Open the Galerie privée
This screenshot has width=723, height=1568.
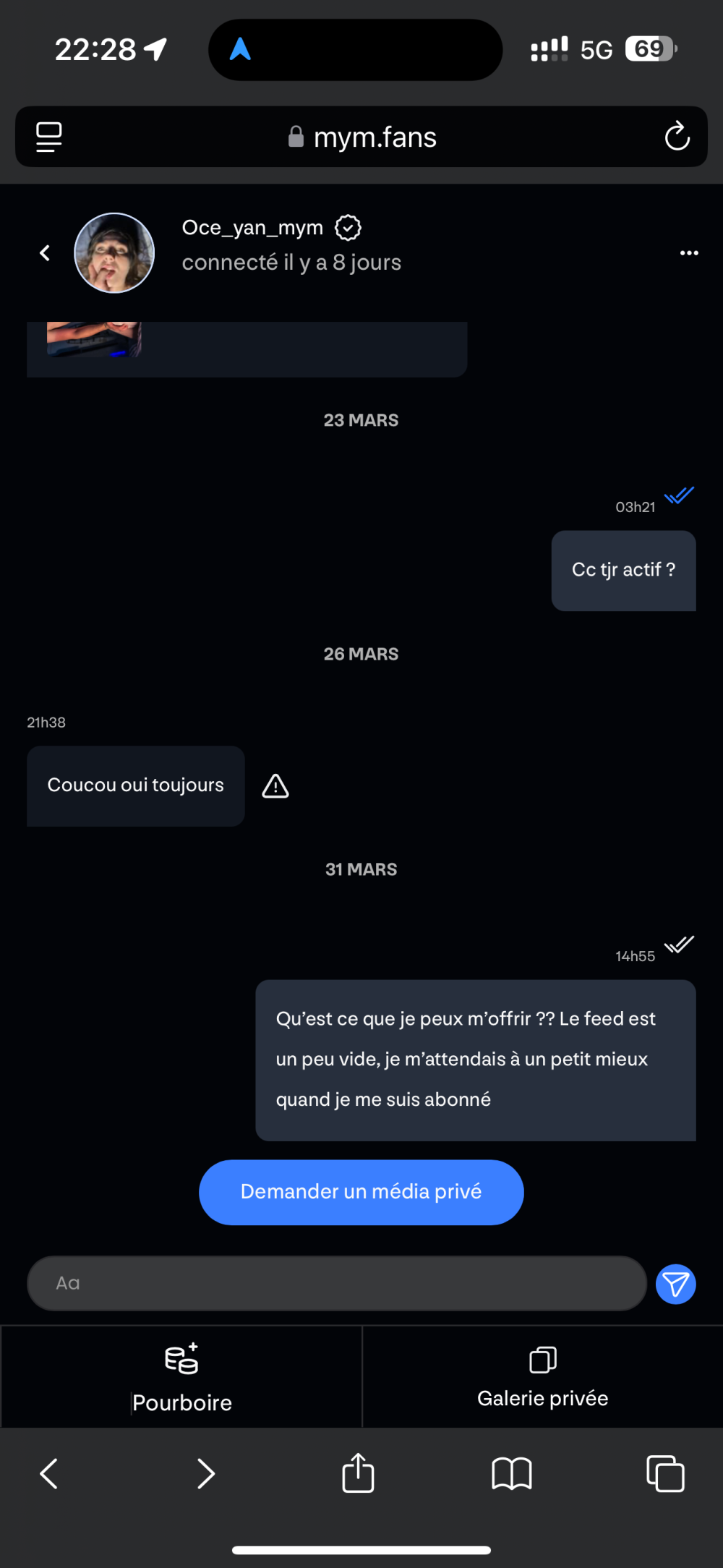click(x=542, y=1377)
